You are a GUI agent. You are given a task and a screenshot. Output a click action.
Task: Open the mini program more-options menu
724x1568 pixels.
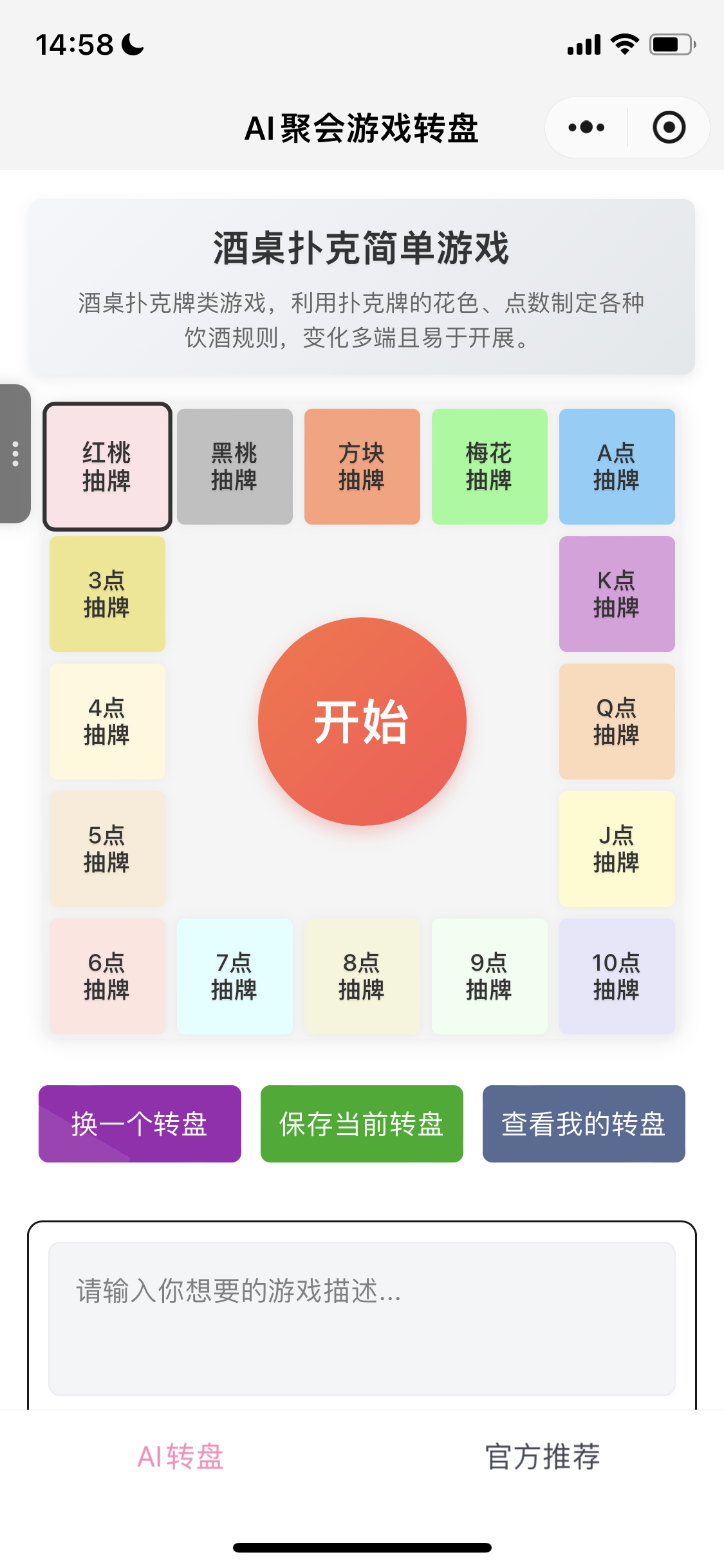point(586,127)
